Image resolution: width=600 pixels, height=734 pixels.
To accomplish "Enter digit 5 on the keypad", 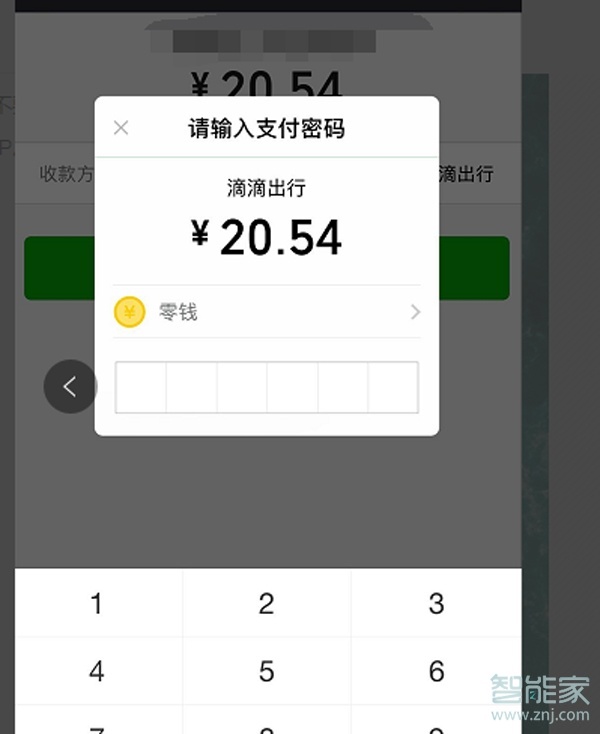I will [266, 671].
